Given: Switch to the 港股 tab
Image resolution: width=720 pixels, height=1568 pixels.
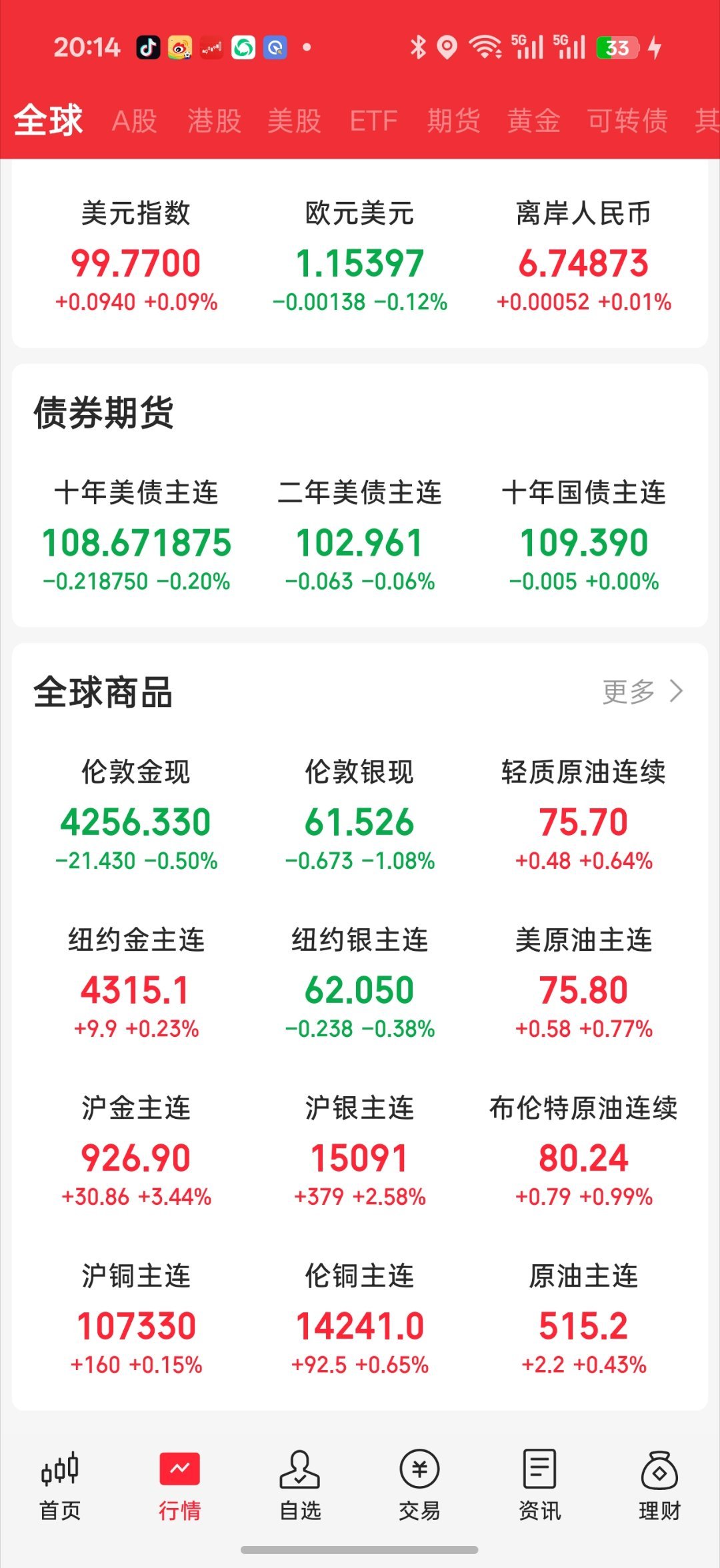Looking at the screenshot, I should 214,121.
